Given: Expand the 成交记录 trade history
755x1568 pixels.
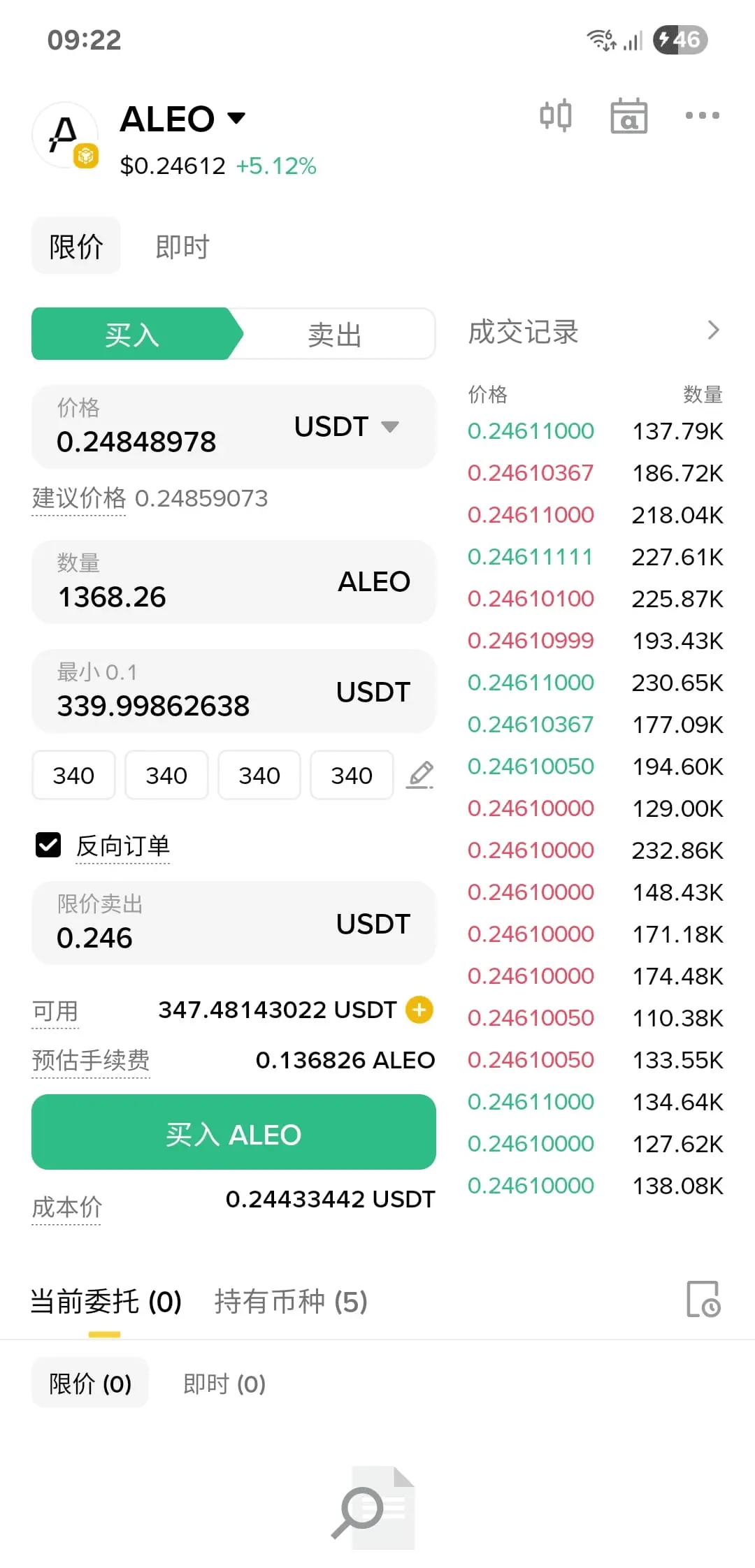Looking at the screenshot, I should [x=712, y=331].
